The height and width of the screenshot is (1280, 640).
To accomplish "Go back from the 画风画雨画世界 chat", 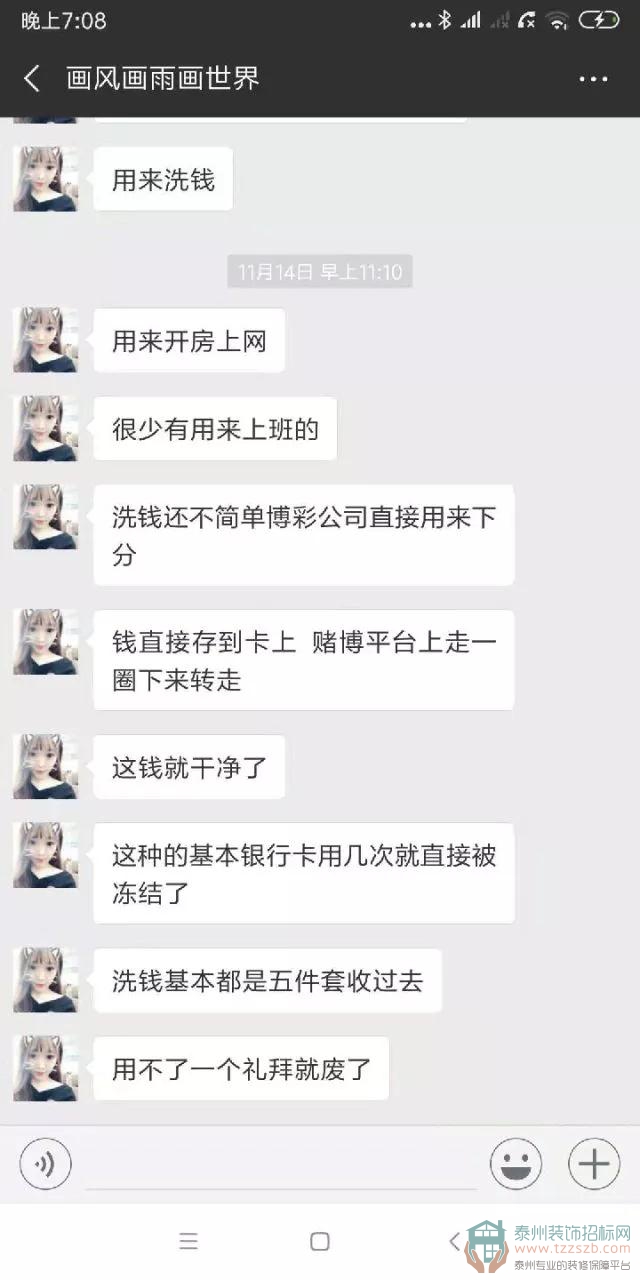I will pos(32,79).
